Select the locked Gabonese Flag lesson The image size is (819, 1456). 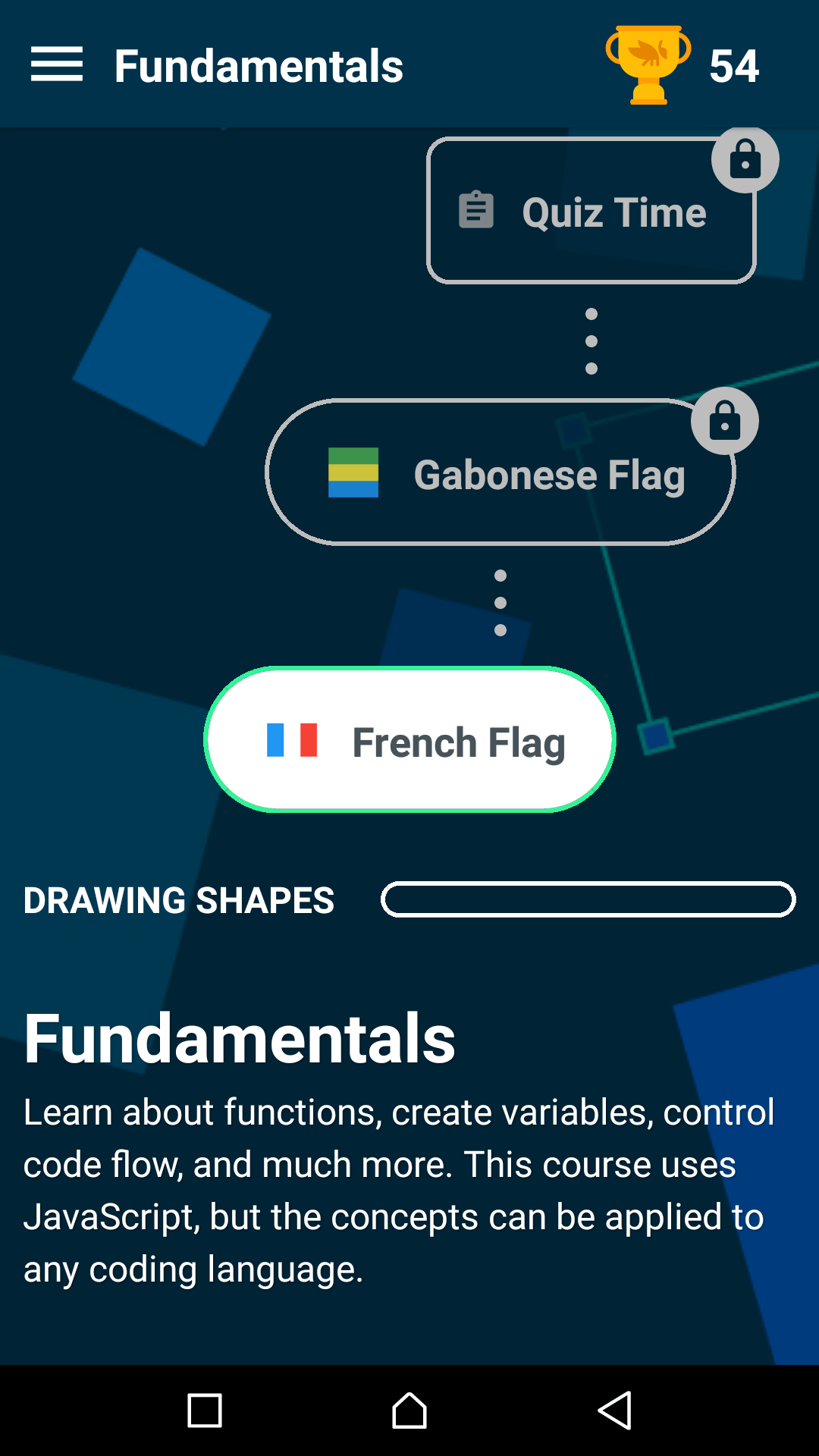tap(500, 472)
